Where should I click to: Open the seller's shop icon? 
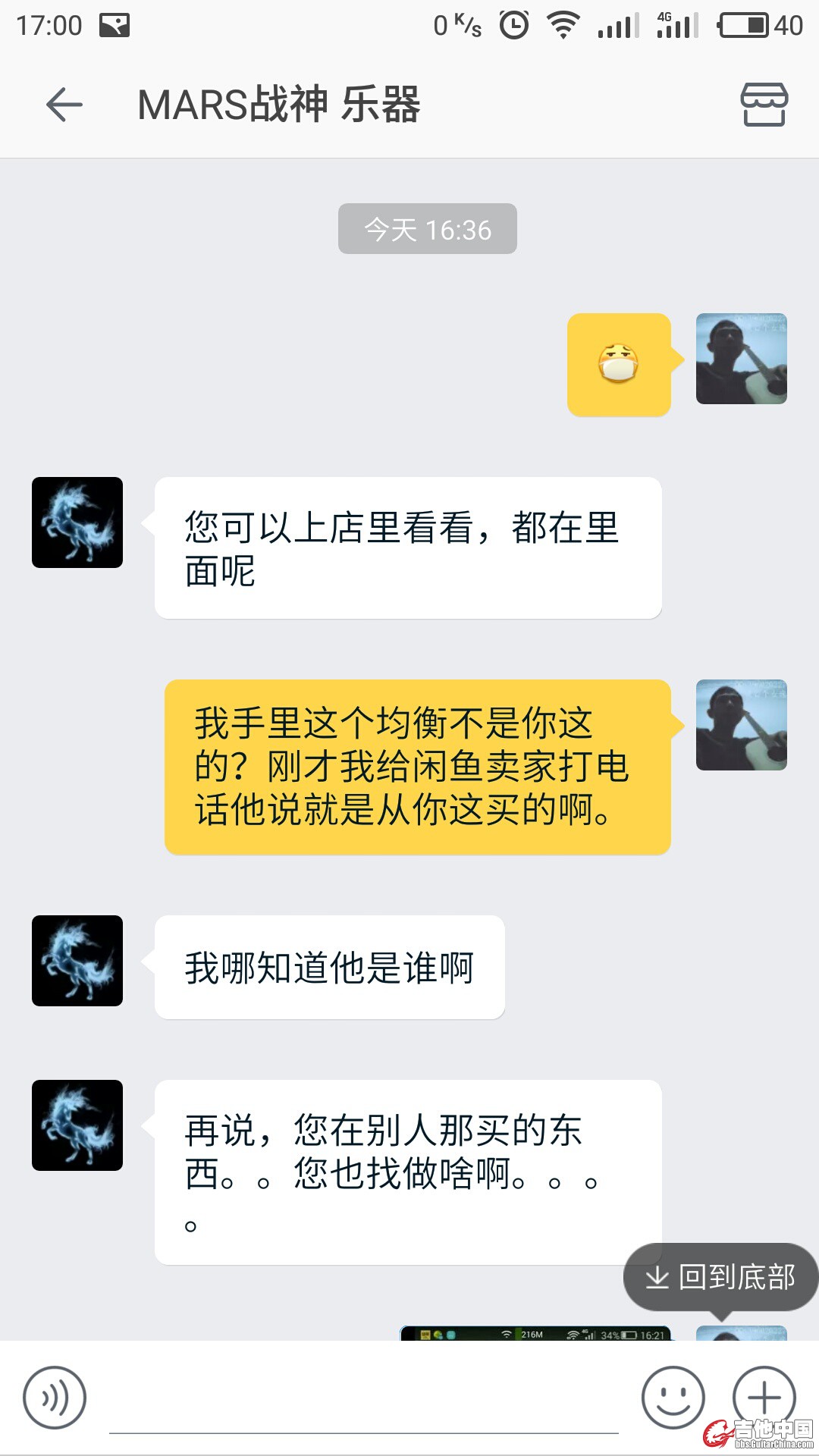point(764,105)
